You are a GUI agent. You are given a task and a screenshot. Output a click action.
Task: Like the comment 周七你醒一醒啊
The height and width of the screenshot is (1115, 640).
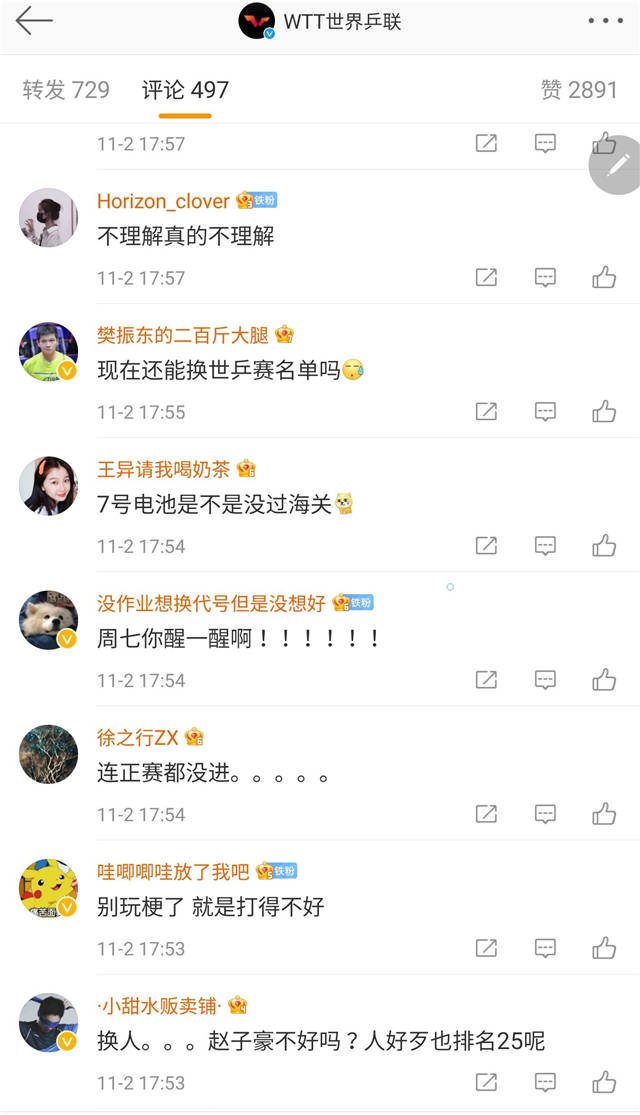pyautogui.click(x=604, y=680)
